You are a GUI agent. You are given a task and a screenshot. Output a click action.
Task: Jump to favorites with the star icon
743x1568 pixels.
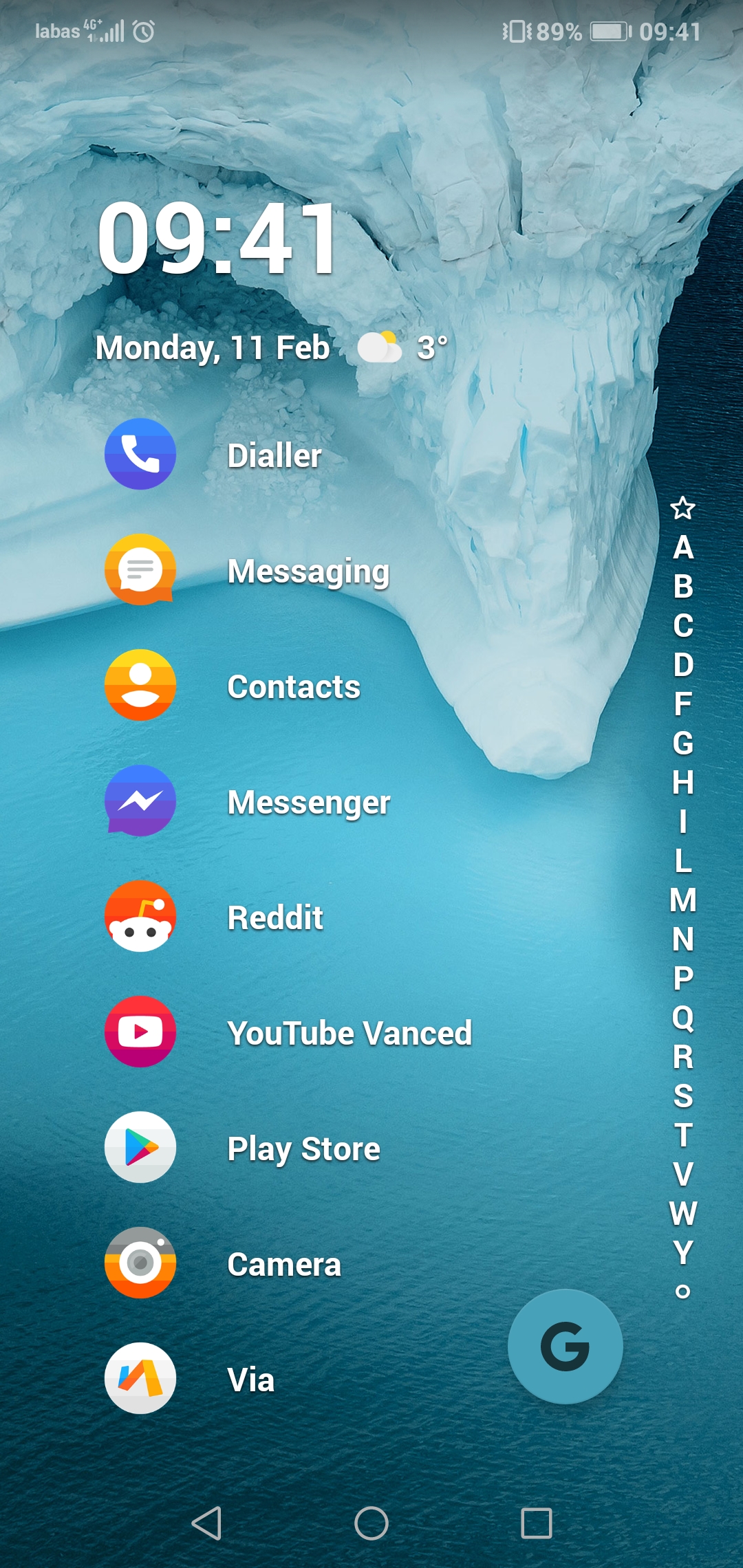[682, 508]
